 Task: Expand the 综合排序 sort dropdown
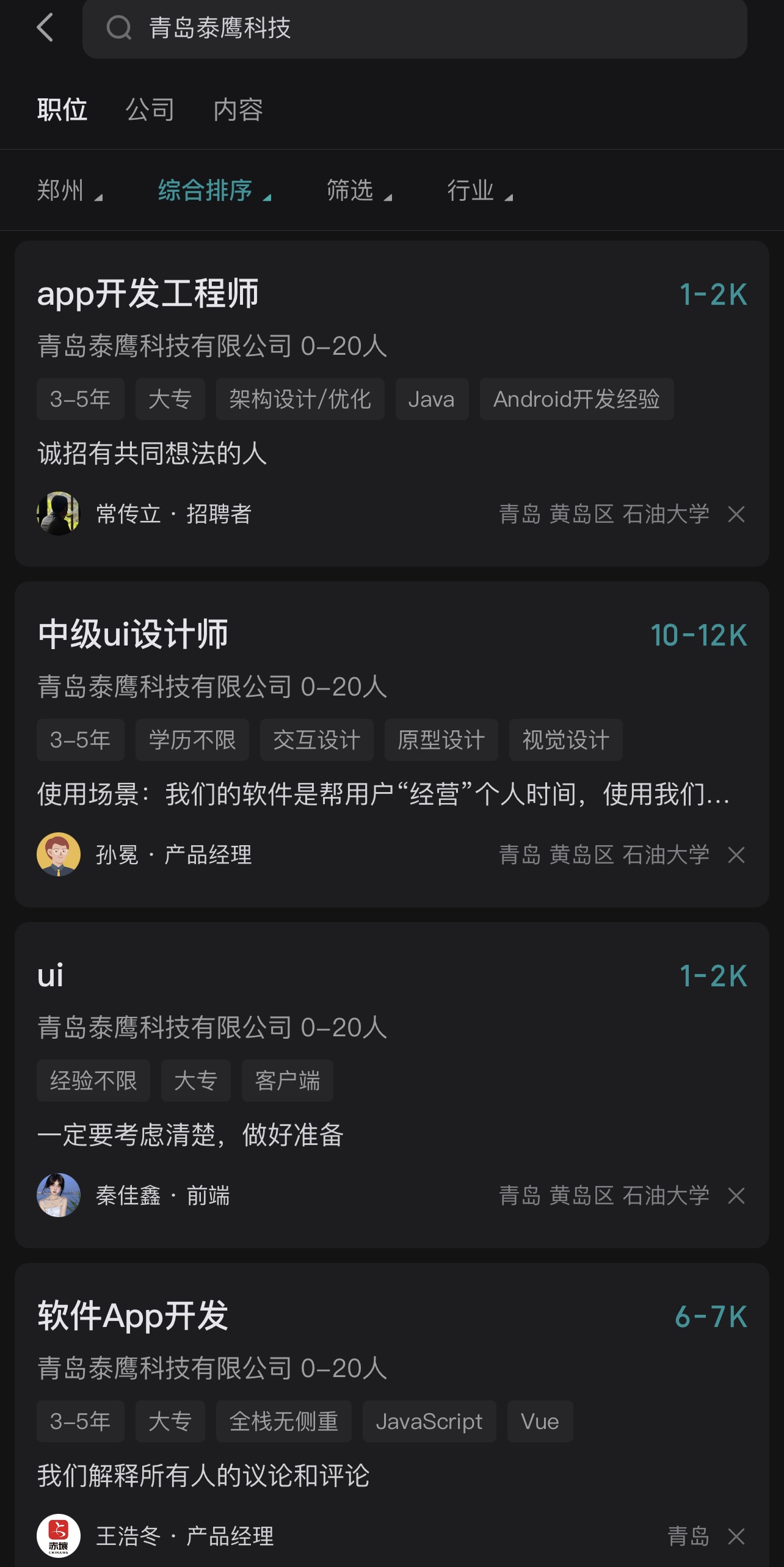pyautogui.click(x=214, y=191)
